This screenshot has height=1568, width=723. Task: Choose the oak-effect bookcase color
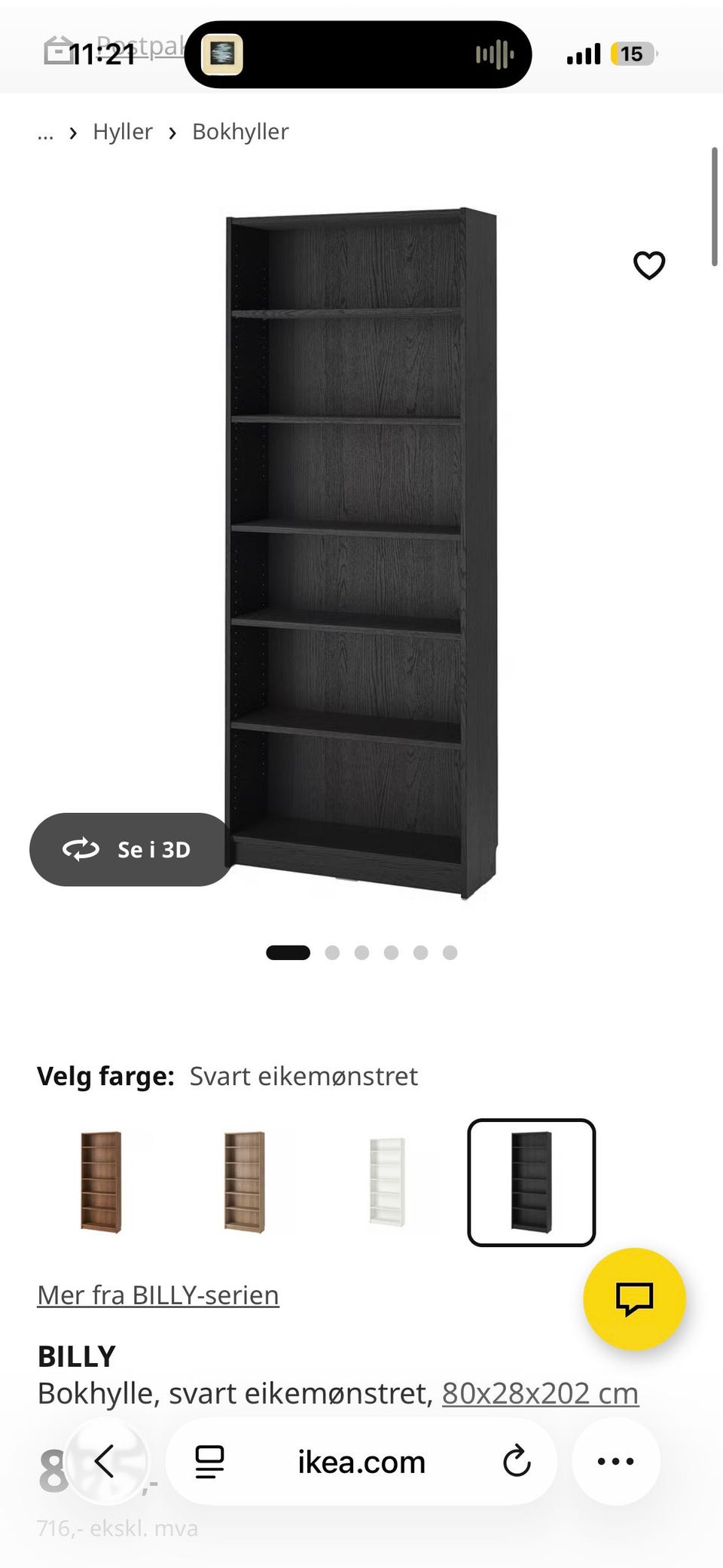244,1181
